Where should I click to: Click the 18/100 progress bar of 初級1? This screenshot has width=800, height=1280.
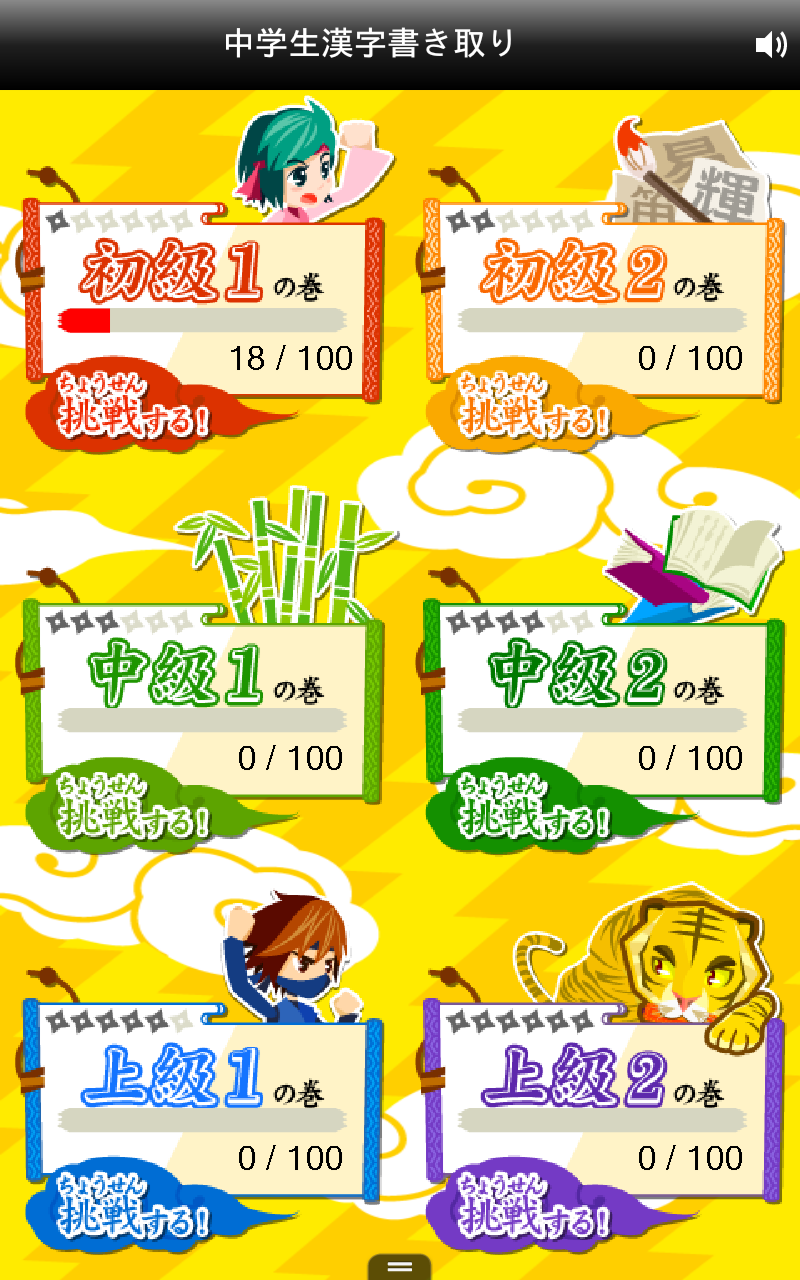click(200, 320)
